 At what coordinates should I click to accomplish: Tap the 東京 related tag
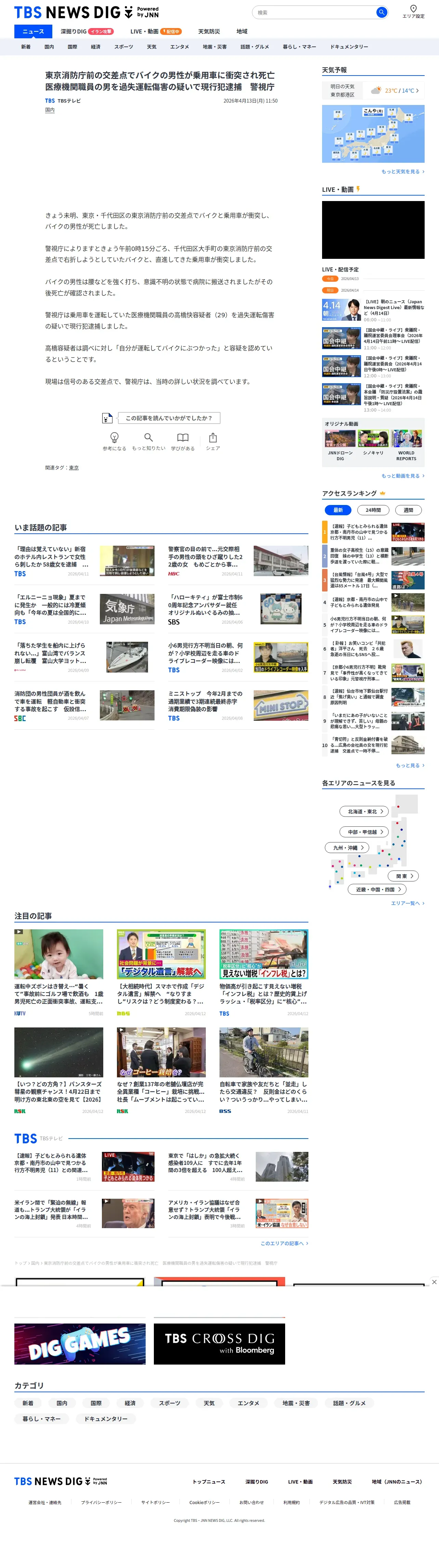(x=74, y=467)
